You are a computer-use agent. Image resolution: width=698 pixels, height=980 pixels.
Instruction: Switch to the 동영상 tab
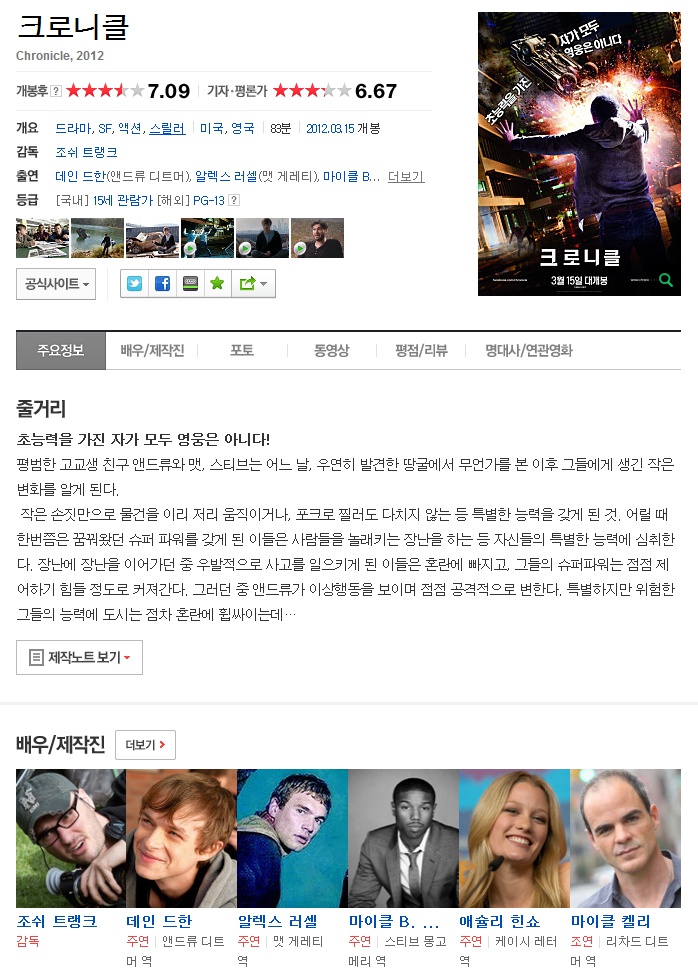pyautogui.click(x=331, y=351)
